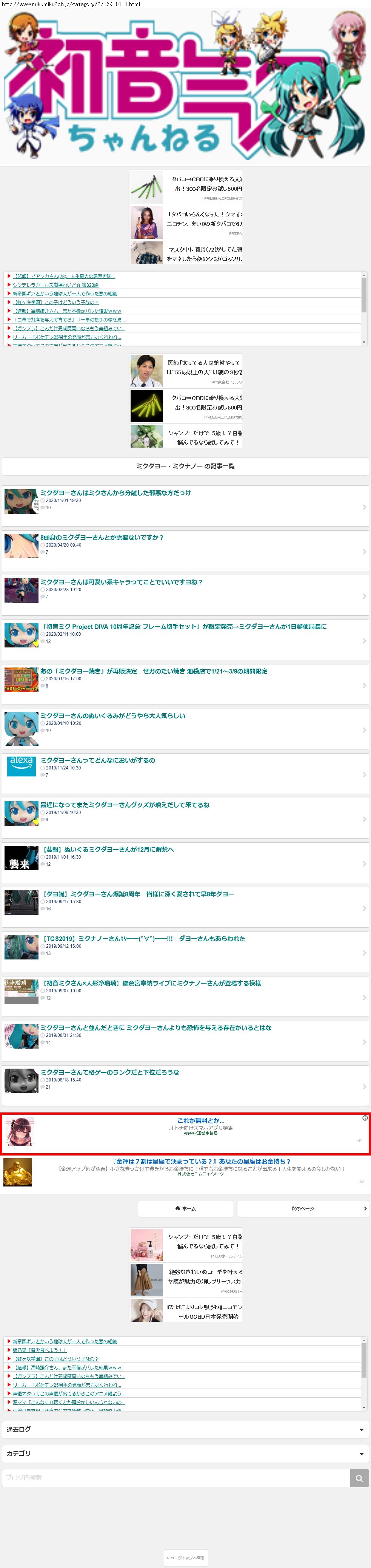
Task: Open the これが無料とか... ad banner
Action: coord(201,1121)
